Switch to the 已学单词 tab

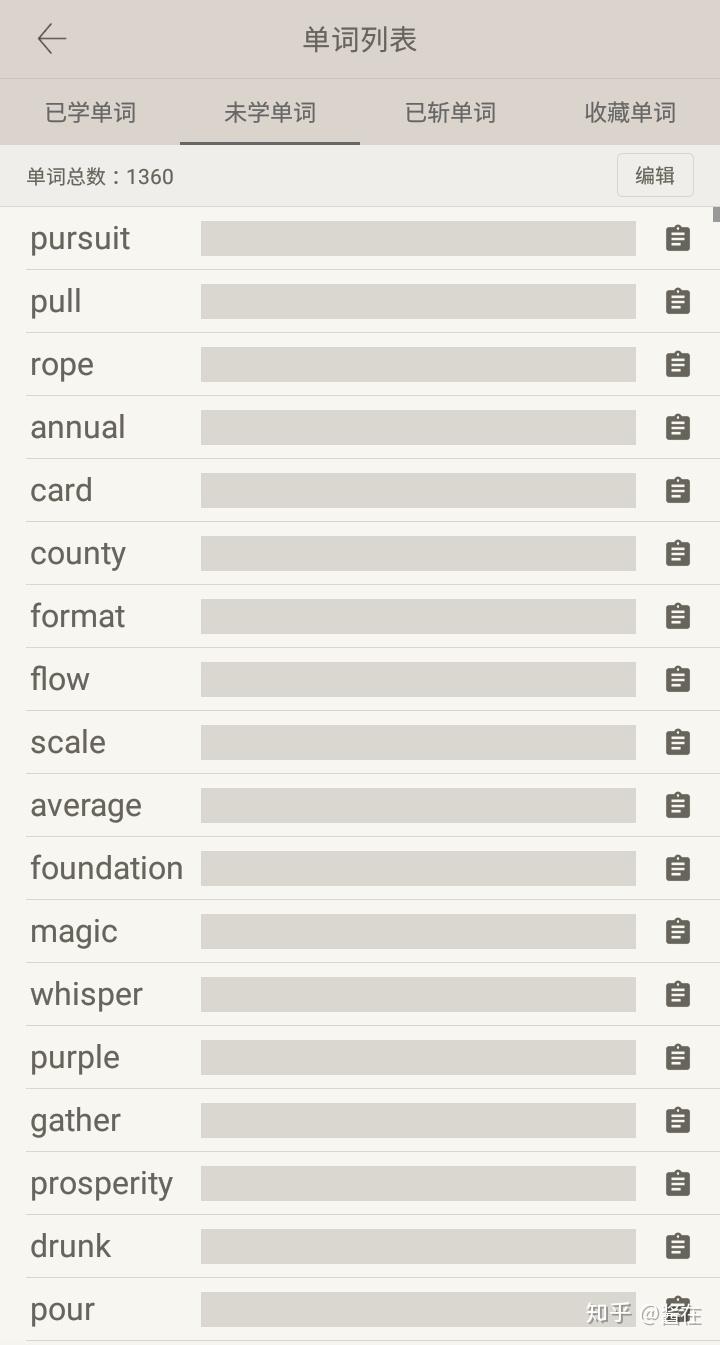tap(90, 112)
